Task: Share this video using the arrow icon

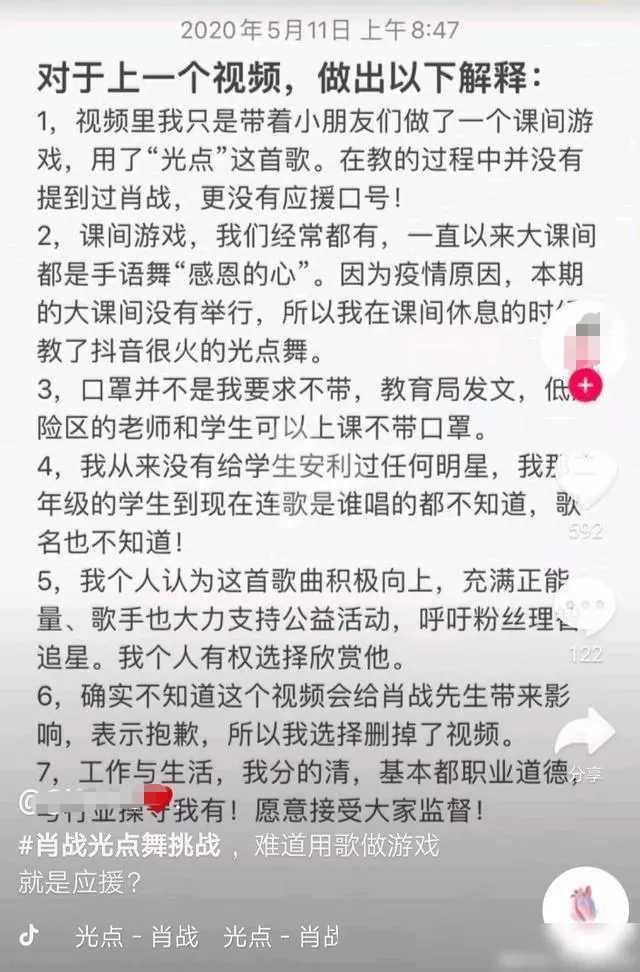Action: click(x=585, y=733)
